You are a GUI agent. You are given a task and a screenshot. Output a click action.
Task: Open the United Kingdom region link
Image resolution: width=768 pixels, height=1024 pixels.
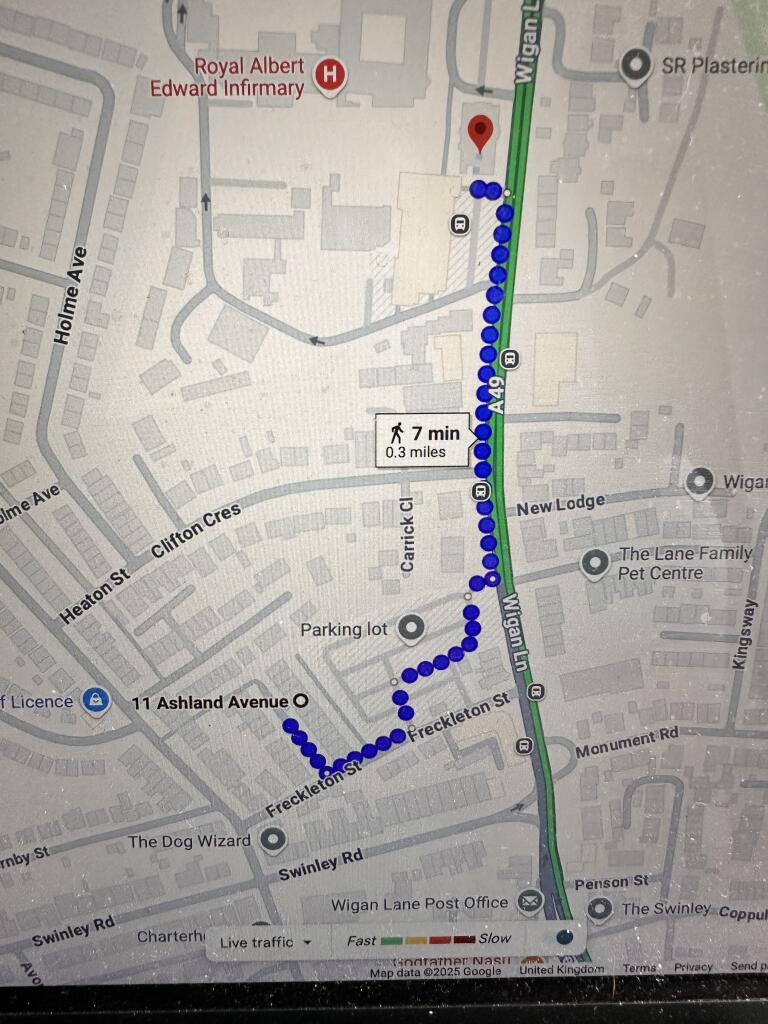click(561, 969)
